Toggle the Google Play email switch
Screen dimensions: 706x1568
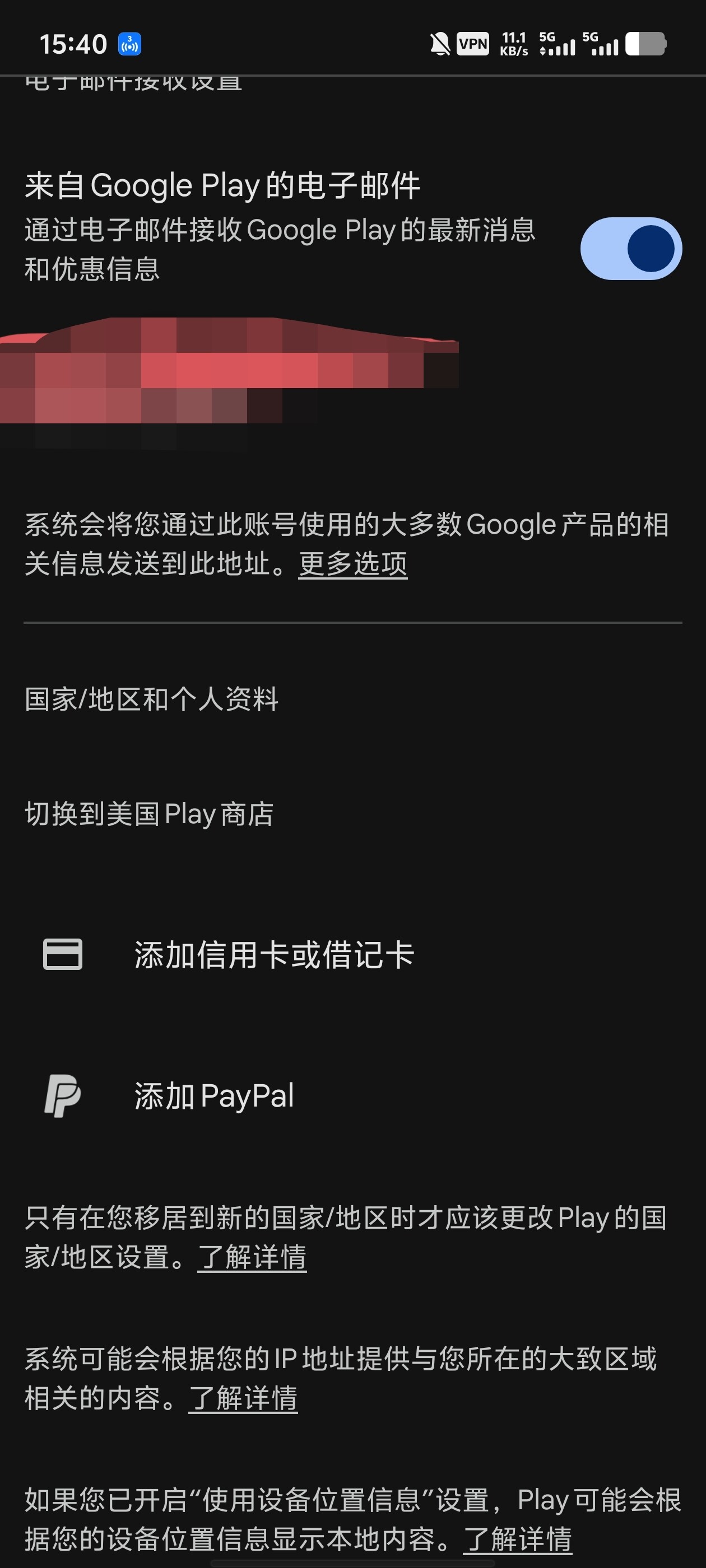click(631, 248)
